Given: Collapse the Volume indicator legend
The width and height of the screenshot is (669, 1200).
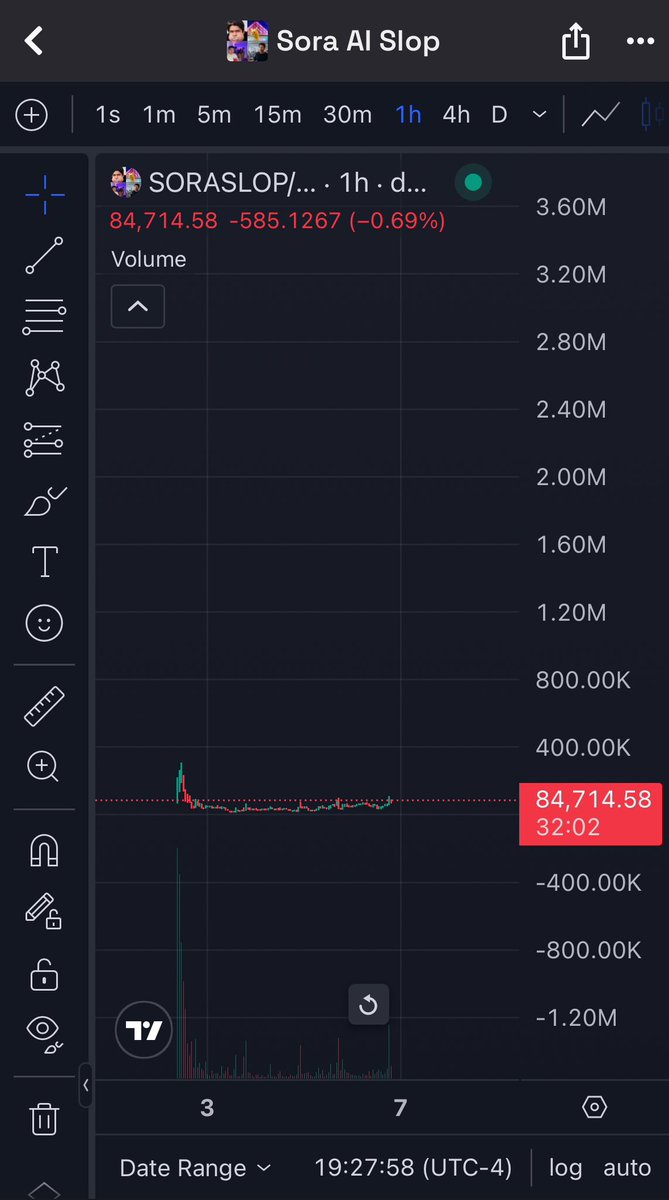Looking at the screenshot, I should (138, 307).
